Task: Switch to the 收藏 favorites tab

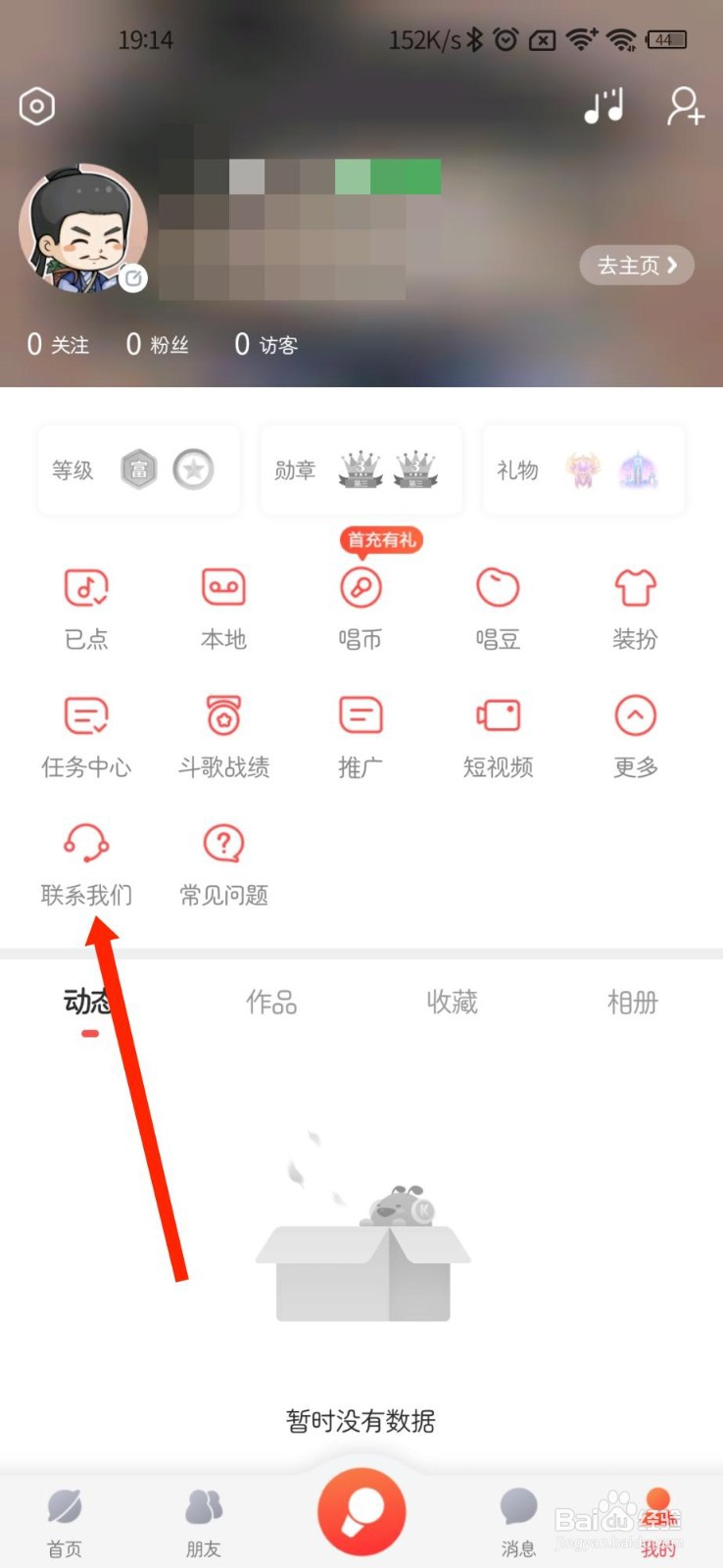Action: (453, 1002)
